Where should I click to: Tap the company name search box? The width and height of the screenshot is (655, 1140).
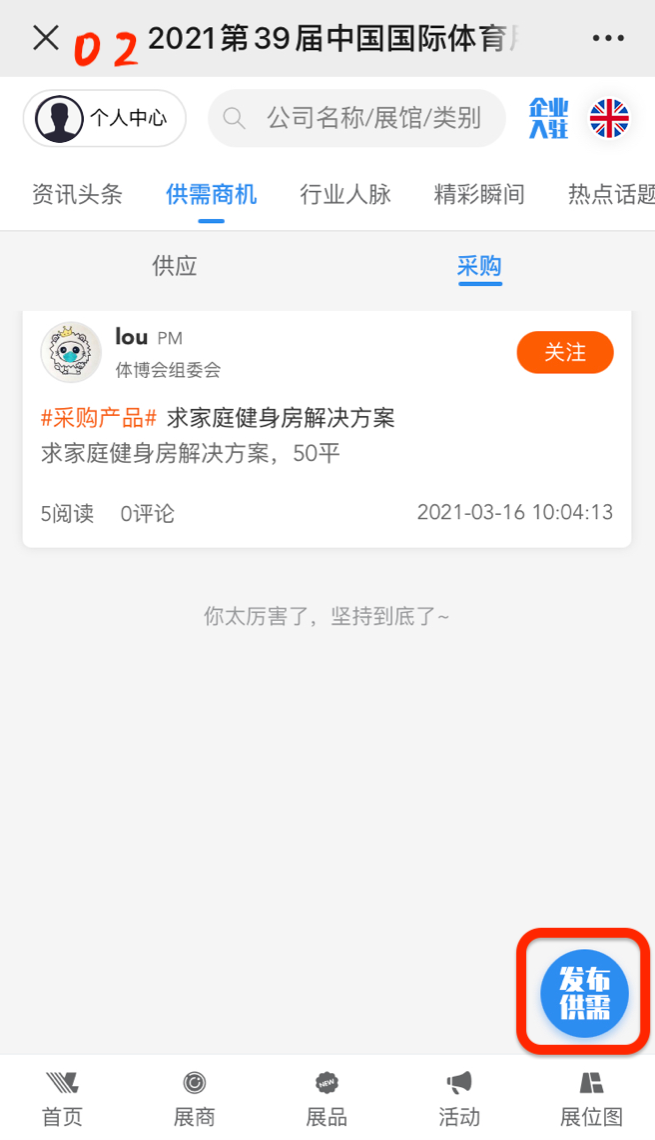click(x=358, y=119)
